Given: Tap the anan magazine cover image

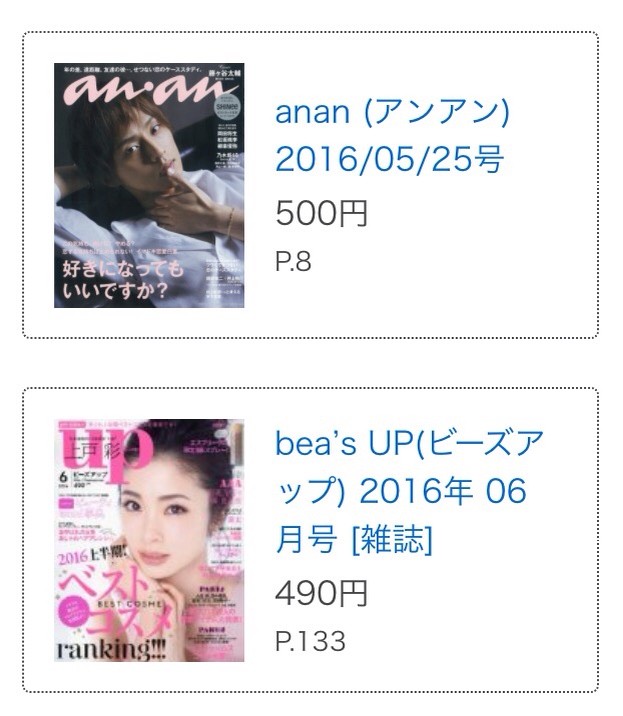Looking at the screenshot, I should click(x=149, y=185).
